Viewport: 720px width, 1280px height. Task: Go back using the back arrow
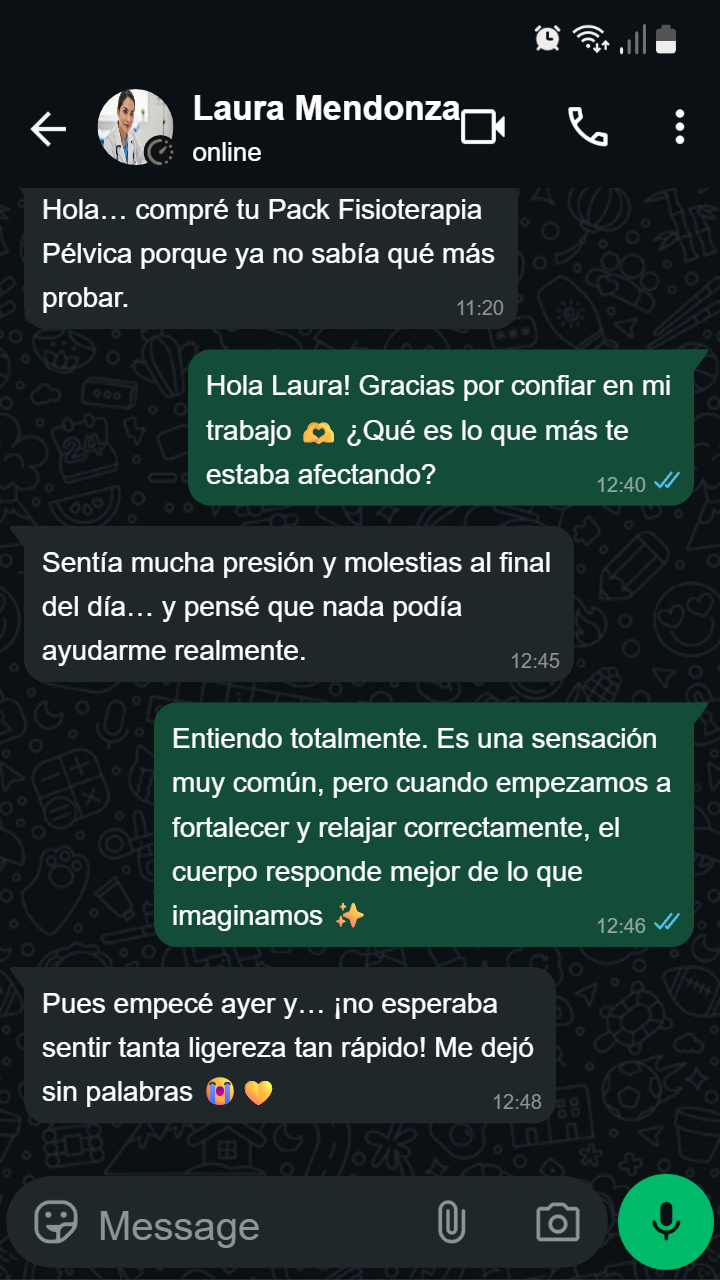pyautogui.click(x=47, y=128)
